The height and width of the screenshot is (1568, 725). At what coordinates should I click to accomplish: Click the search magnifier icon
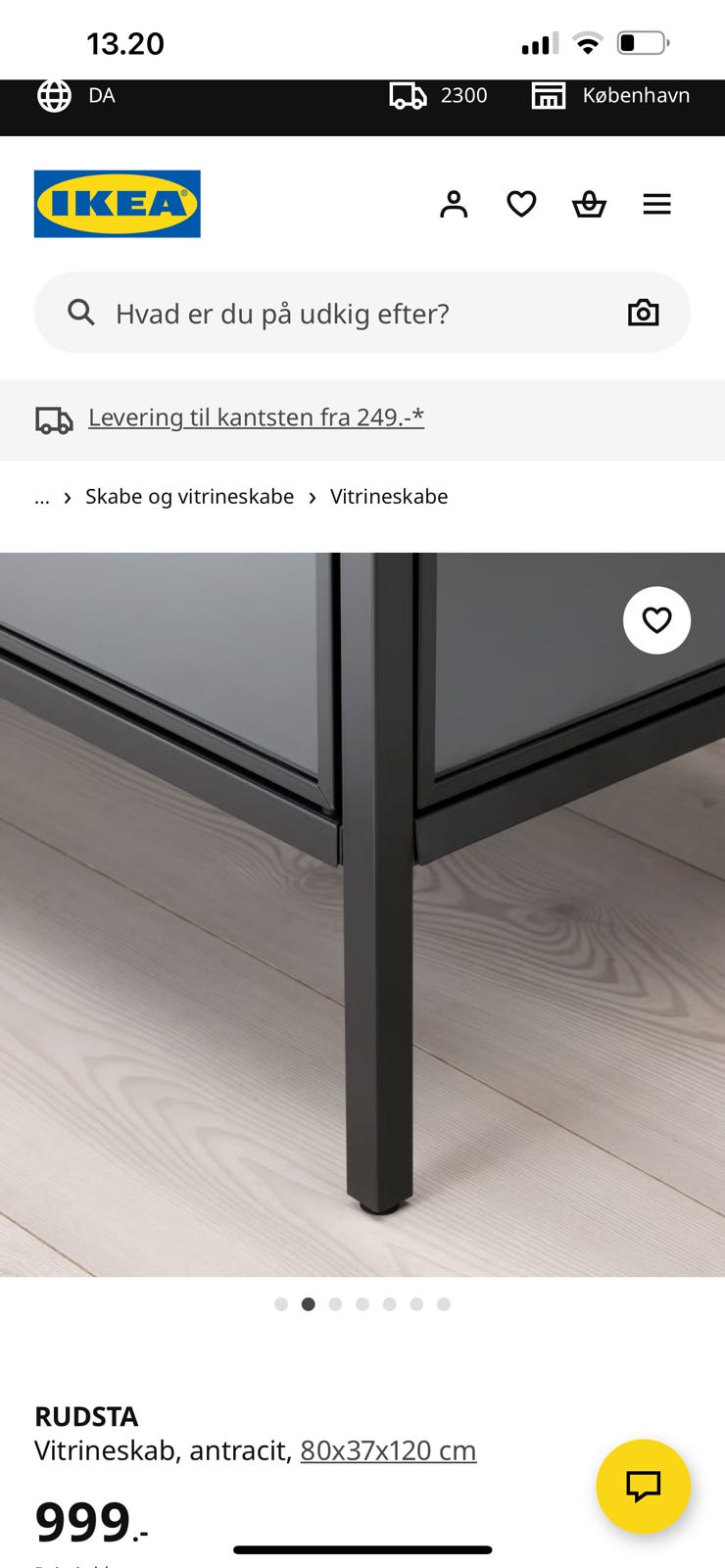[79, 313]
